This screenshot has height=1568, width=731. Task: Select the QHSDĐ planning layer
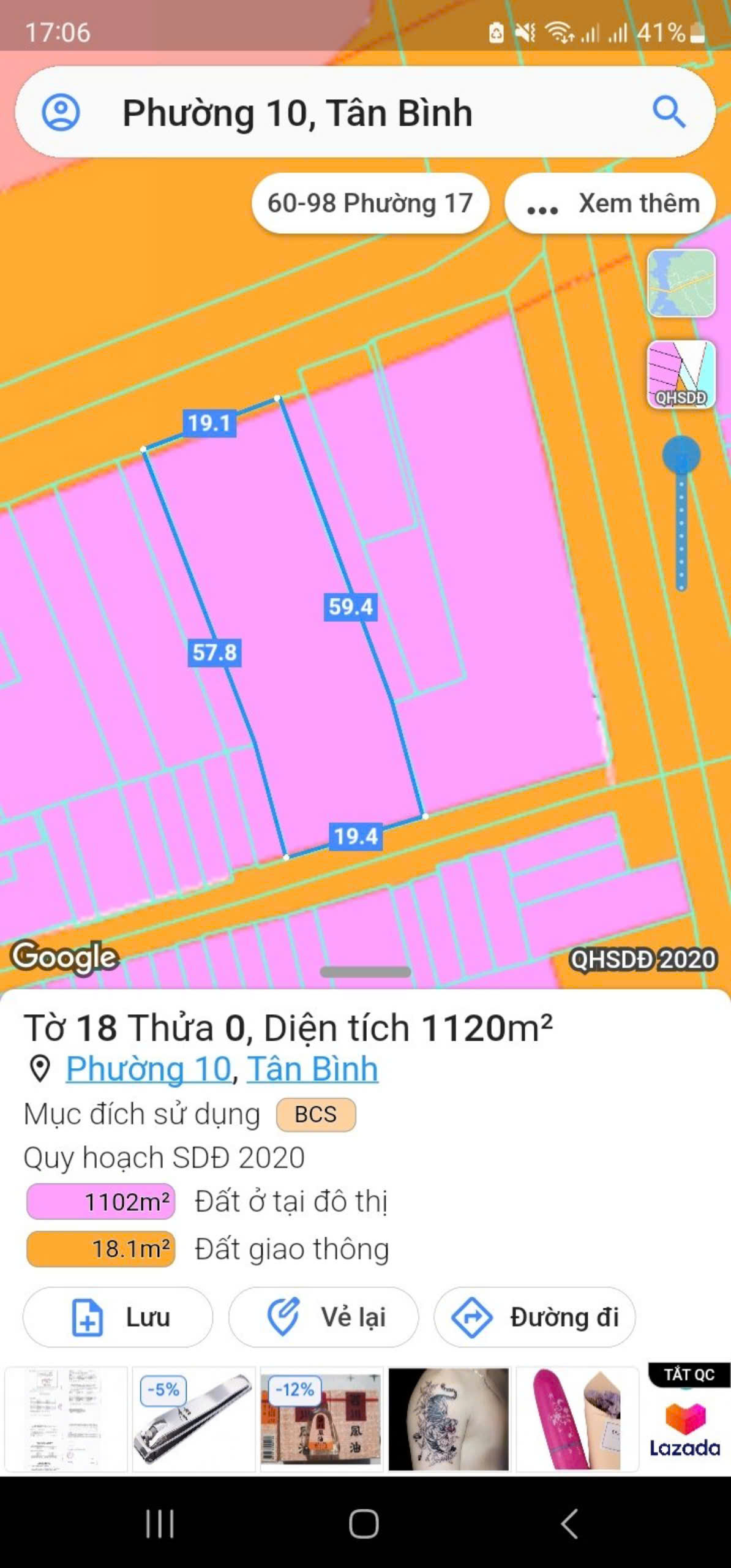(x=681, y=374)
